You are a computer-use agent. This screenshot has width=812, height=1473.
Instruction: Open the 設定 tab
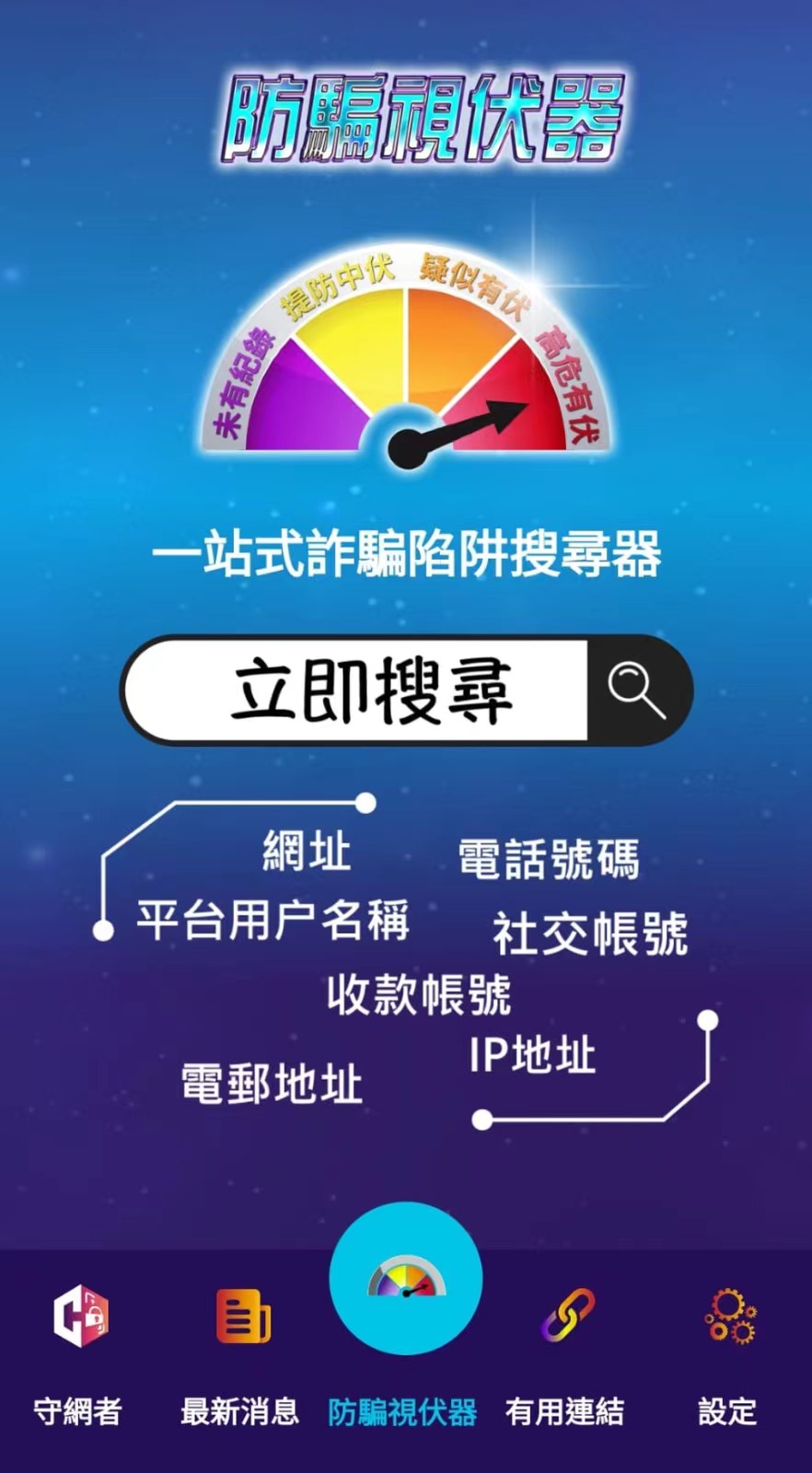click(728, 1349)
